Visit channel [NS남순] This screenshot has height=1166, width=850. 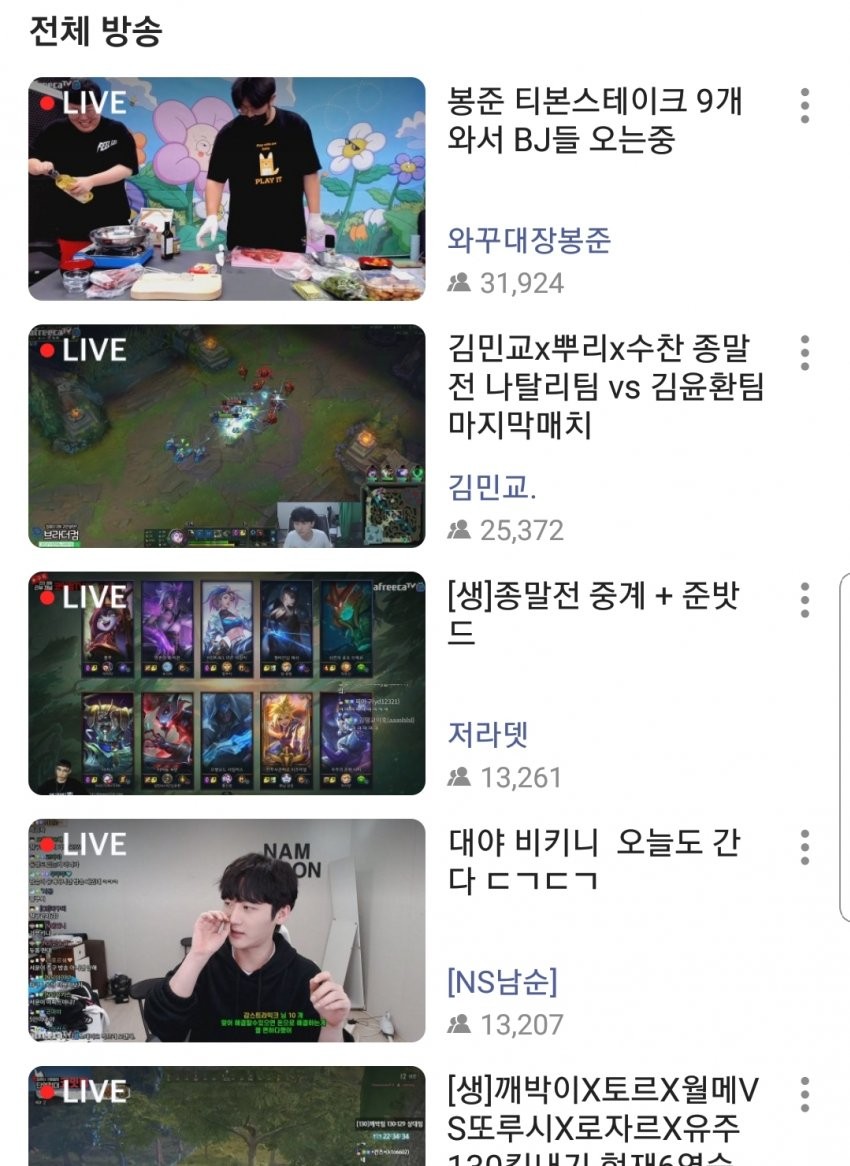coord(502,982)
